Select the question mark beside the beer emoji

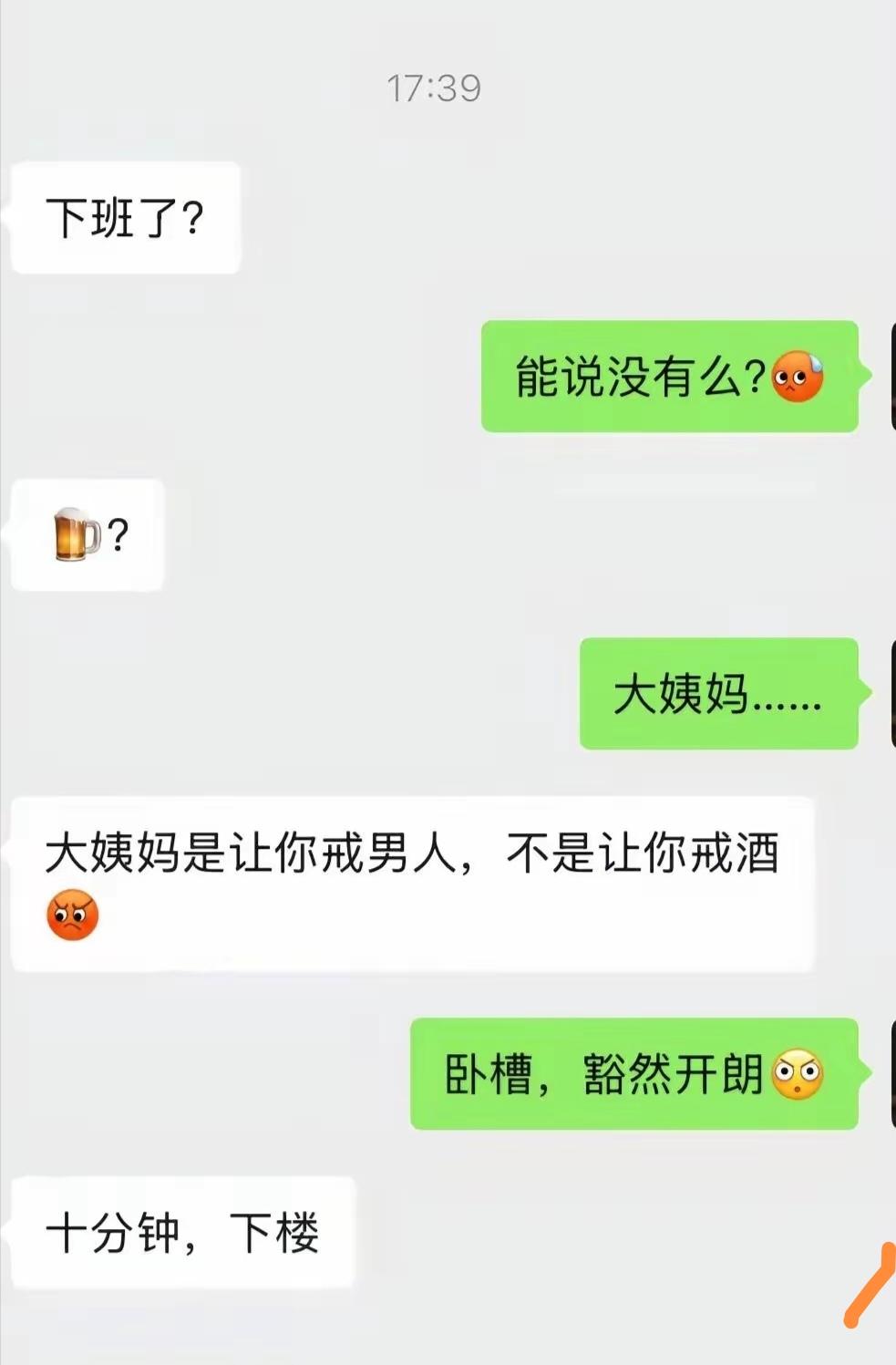point(118,533)
